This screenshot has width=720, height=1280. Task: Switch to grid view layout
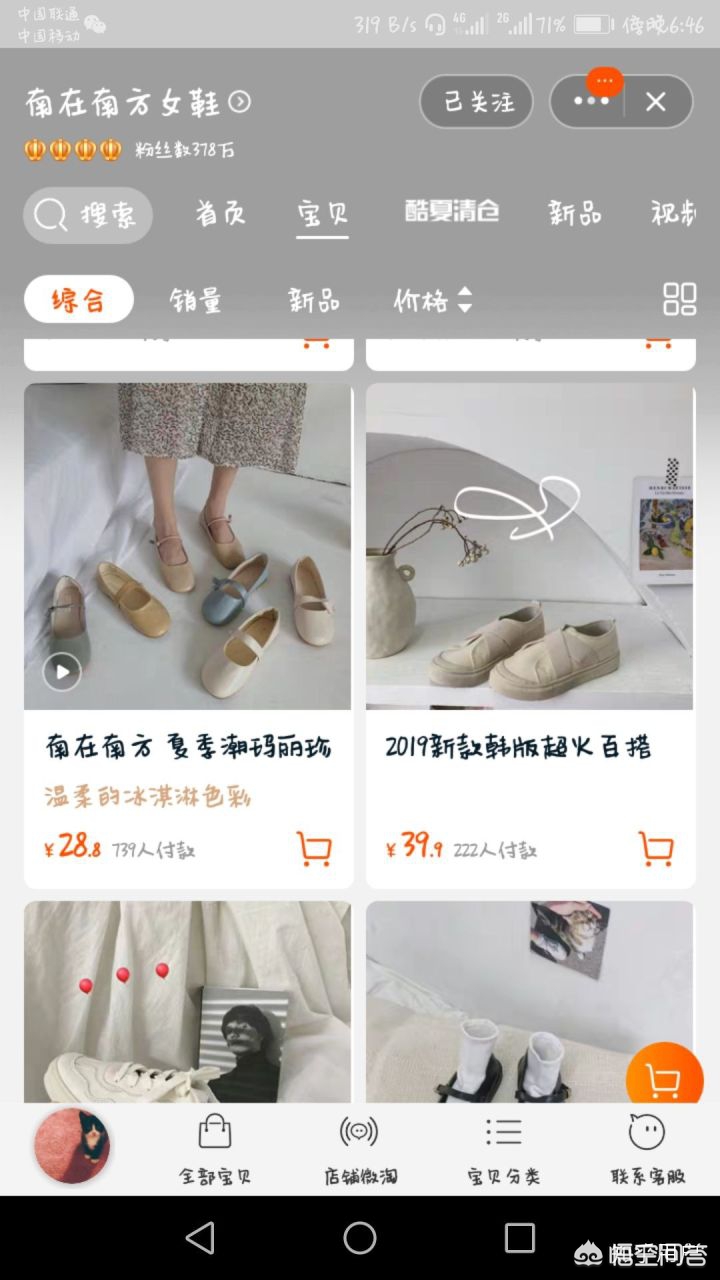(x=681, y=297)
